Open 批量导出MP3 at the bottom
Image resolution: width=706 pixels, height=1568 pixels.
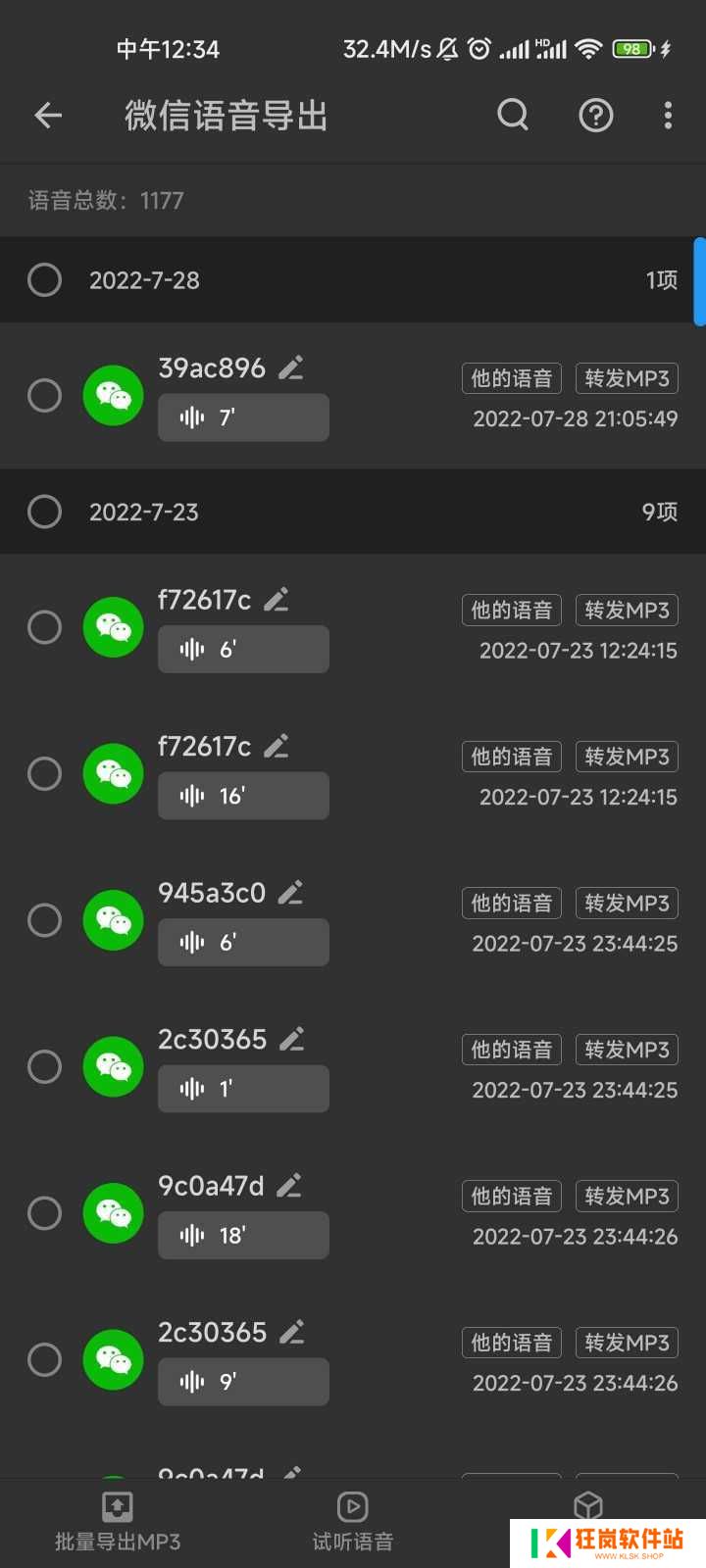pos(118,1523)
